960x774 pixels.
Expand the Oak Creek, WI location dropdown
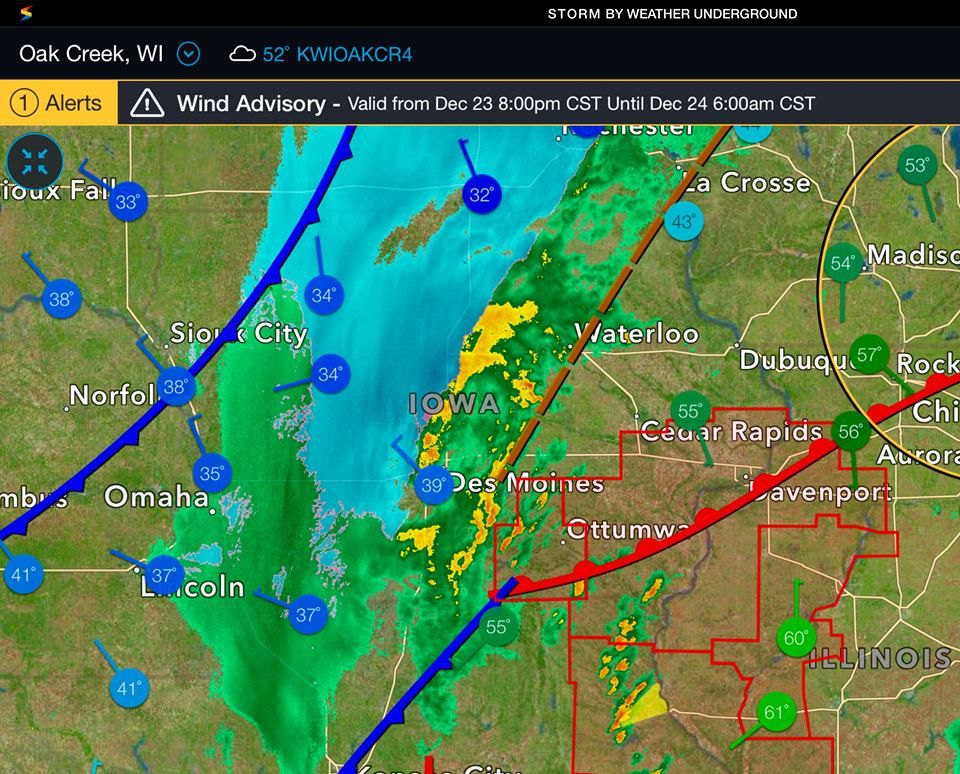coord(188,54)
